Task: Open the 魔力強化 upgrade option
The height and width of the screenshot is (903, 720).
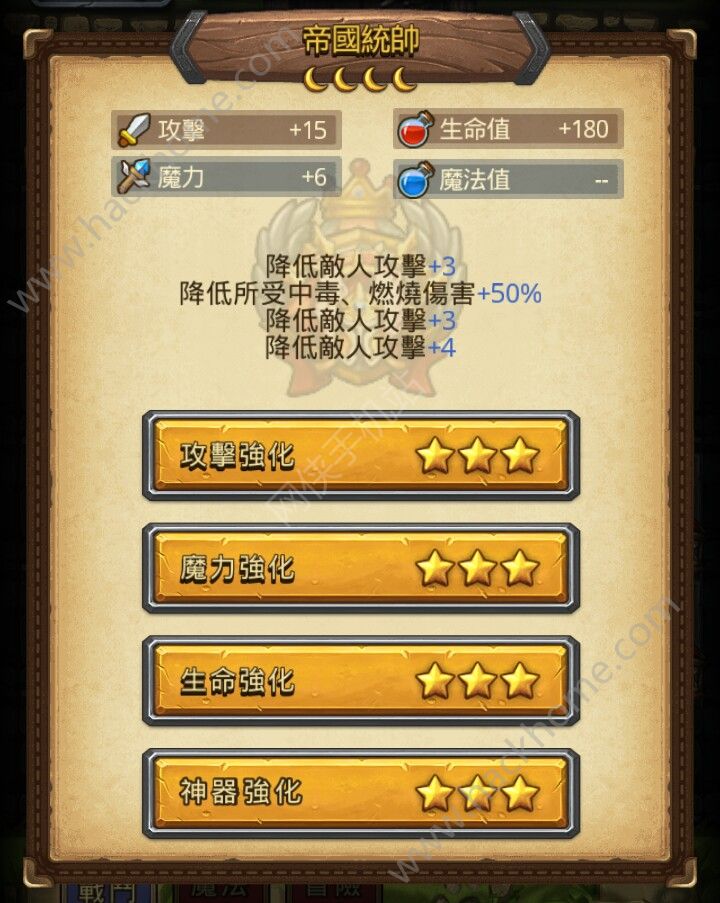Action: [360, 569]
